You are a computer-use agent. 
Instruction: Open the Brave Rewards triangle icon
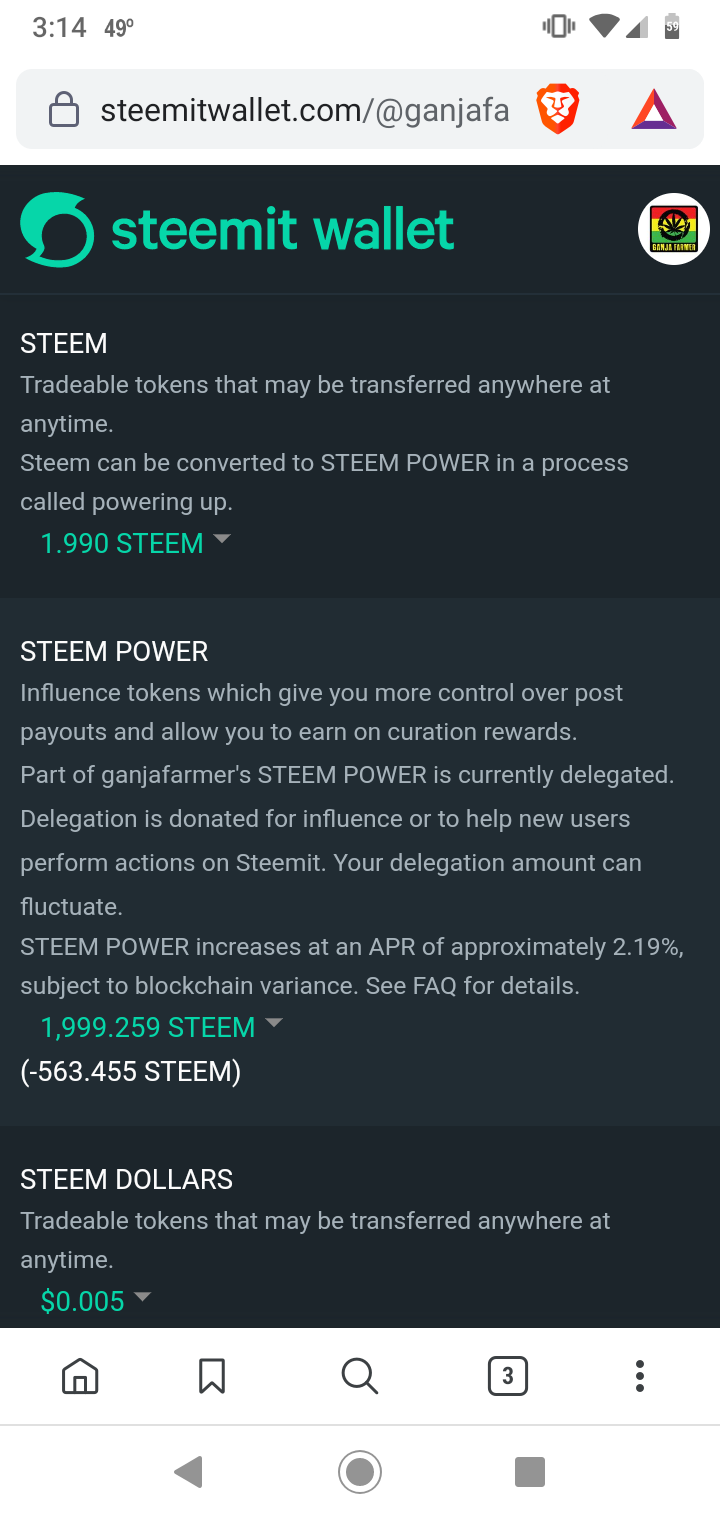tap(654, 110)
